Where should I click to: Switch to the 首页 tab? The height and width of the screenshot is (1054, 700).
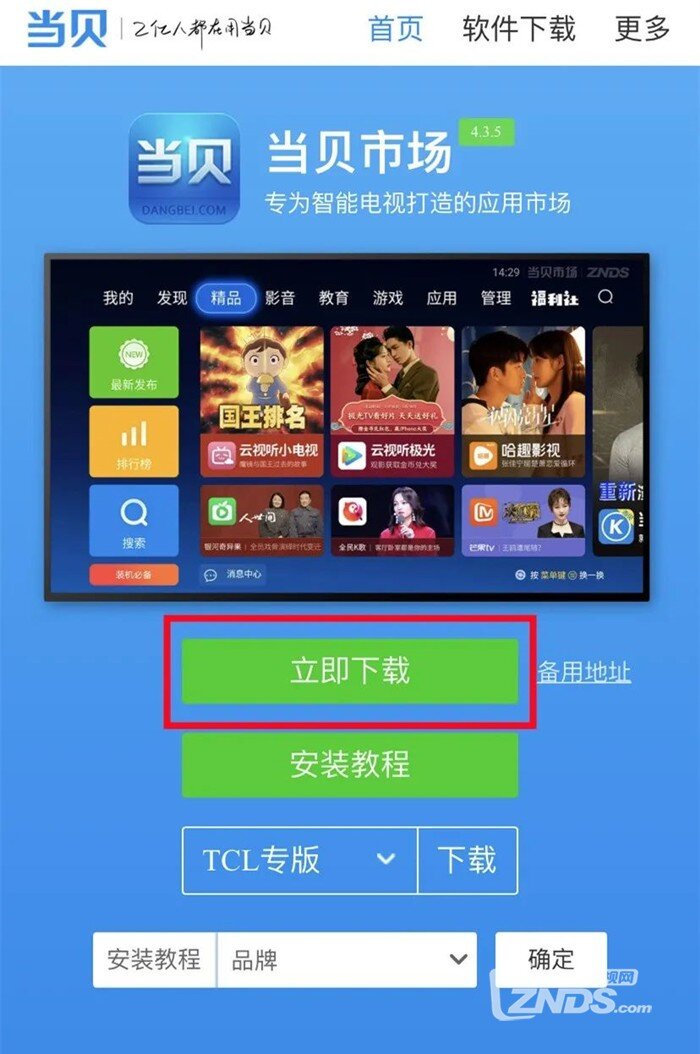[396, 29]
